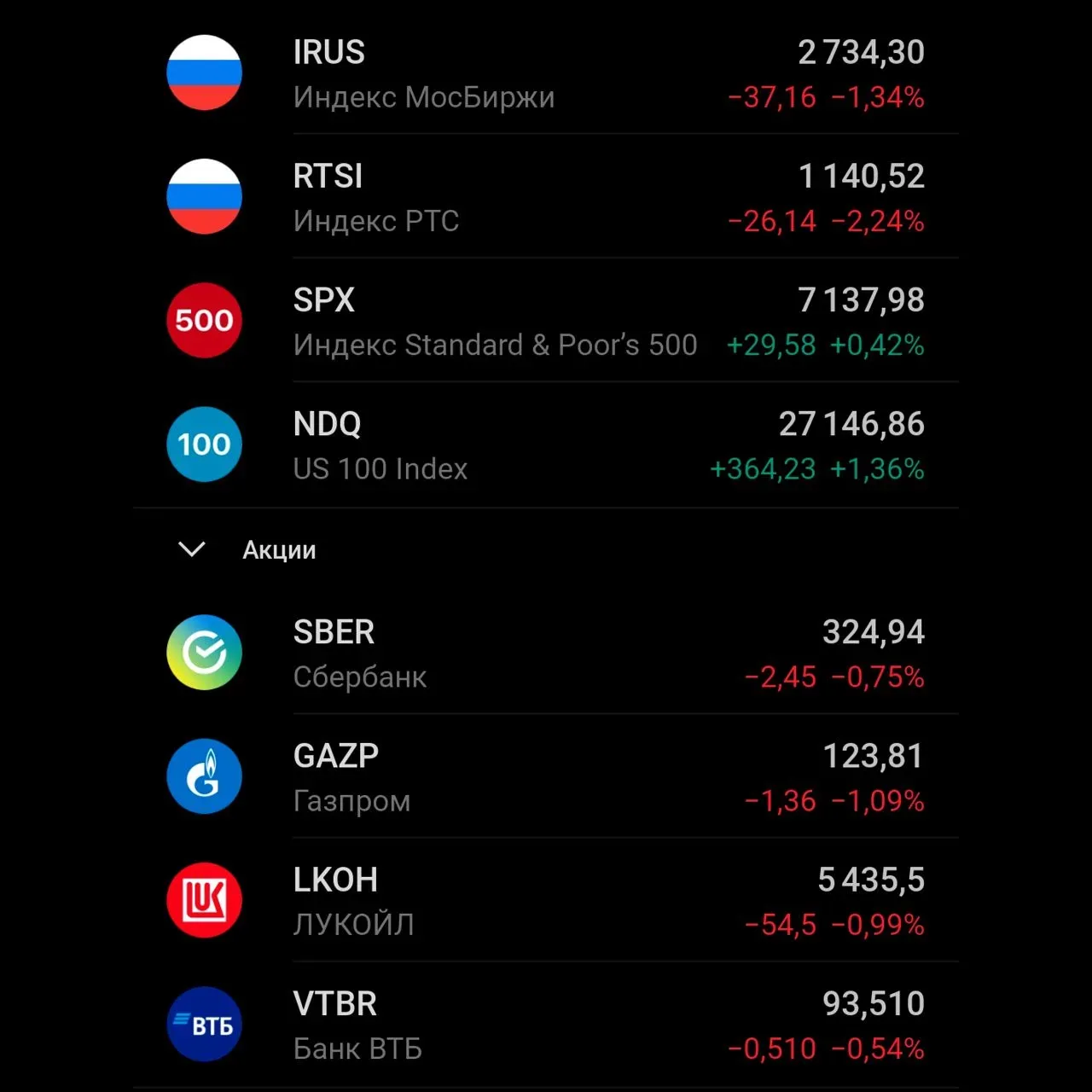View GAZP Газпром stock details
1092x1092 pixels.
tap(546, 777)
